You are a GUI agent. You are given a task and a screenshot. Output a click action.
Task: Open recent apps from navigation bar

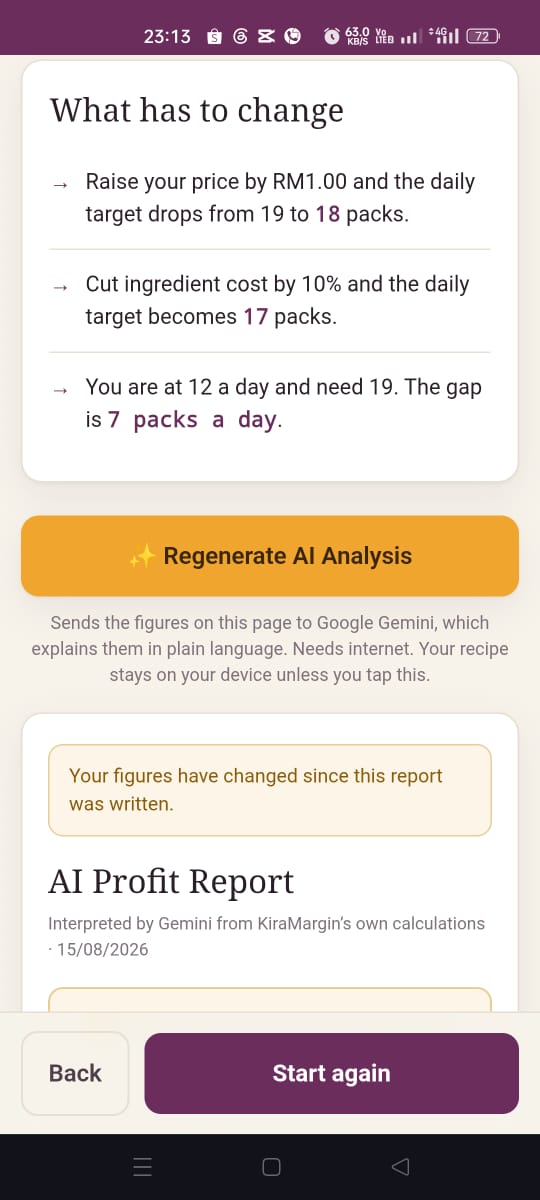point(142,1167)
